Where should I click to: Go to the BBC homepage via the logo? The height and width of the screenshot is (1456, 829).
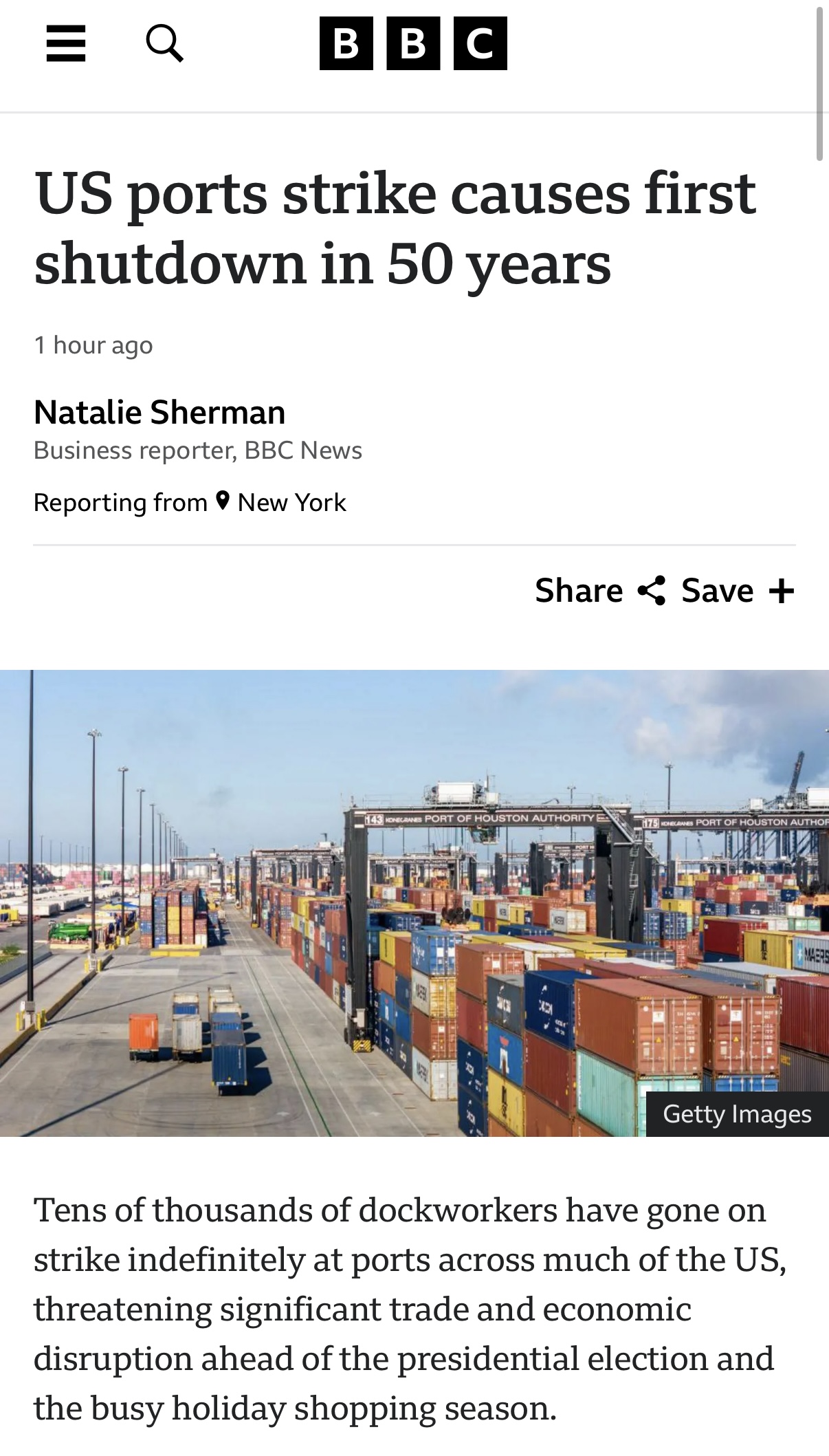413,43
